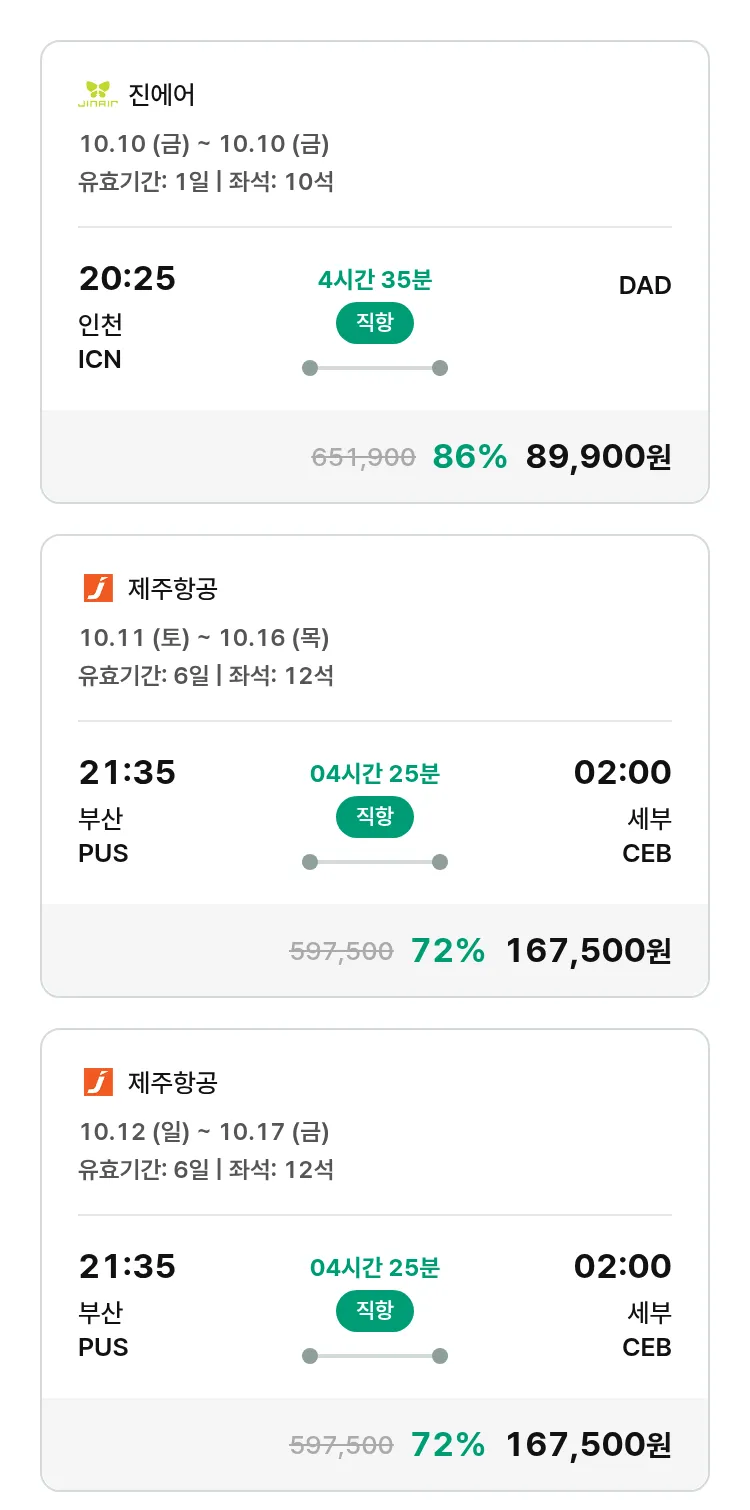Click the arrival dot on the bottom route line
The image size is (750, 1510).
[x=440, y=1355]
